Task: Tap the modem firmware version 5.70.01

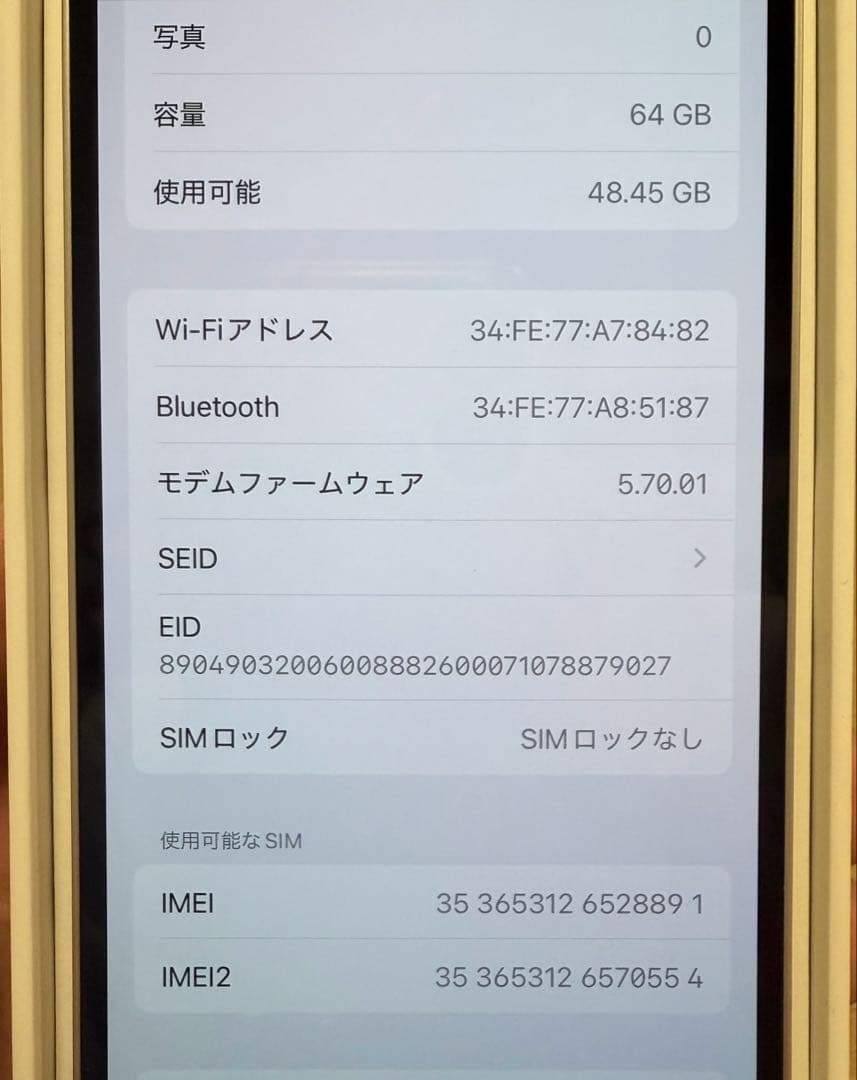Action: pyautogui.click(x=665, y=482)
